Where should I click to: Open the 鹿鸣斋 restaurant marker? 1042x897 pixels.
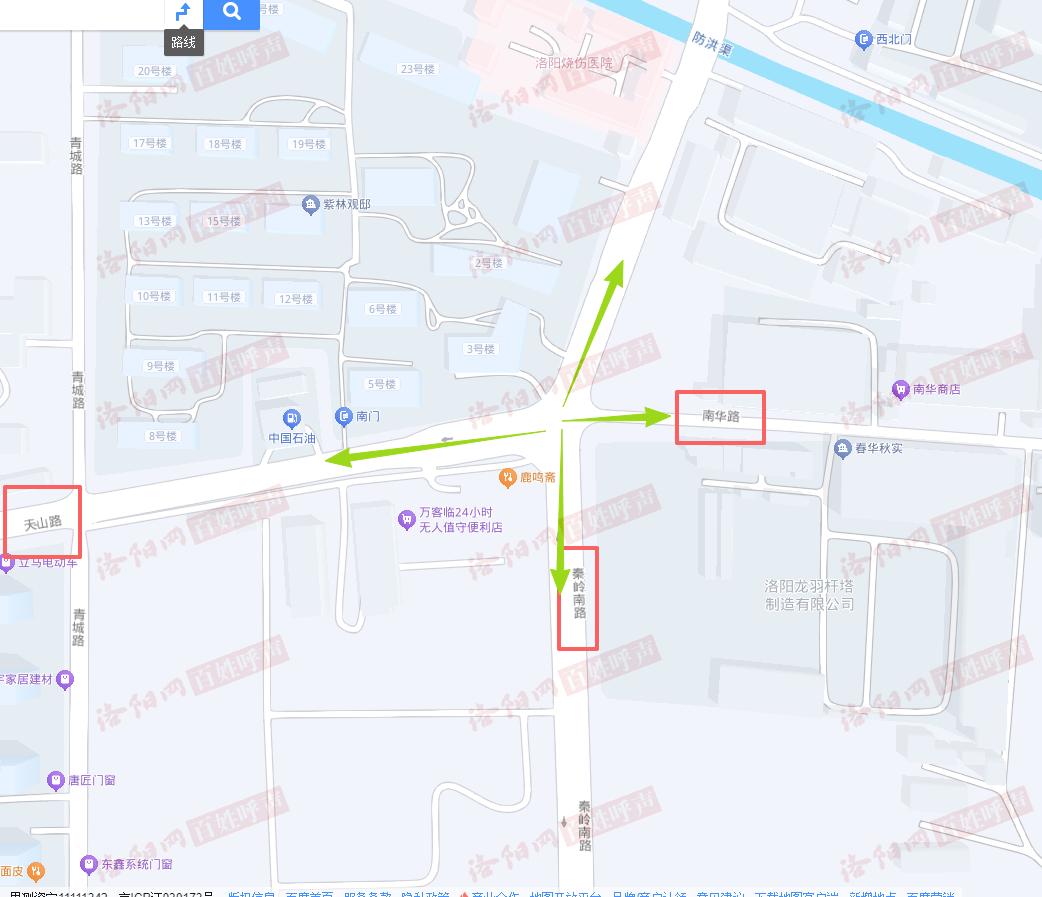click(508, 477)
